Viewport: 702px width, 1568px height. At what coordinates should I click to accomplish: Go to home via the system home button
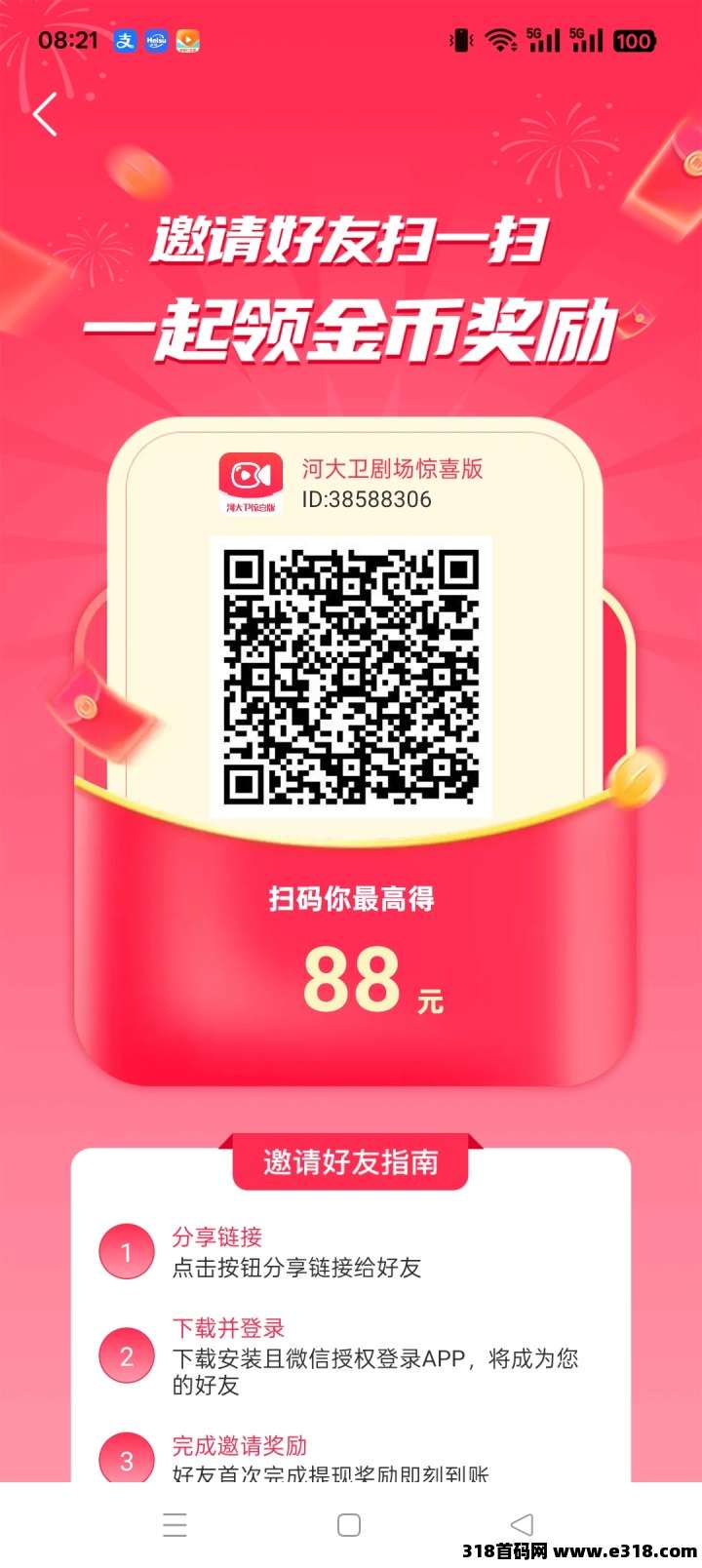tap(349, 1525)
